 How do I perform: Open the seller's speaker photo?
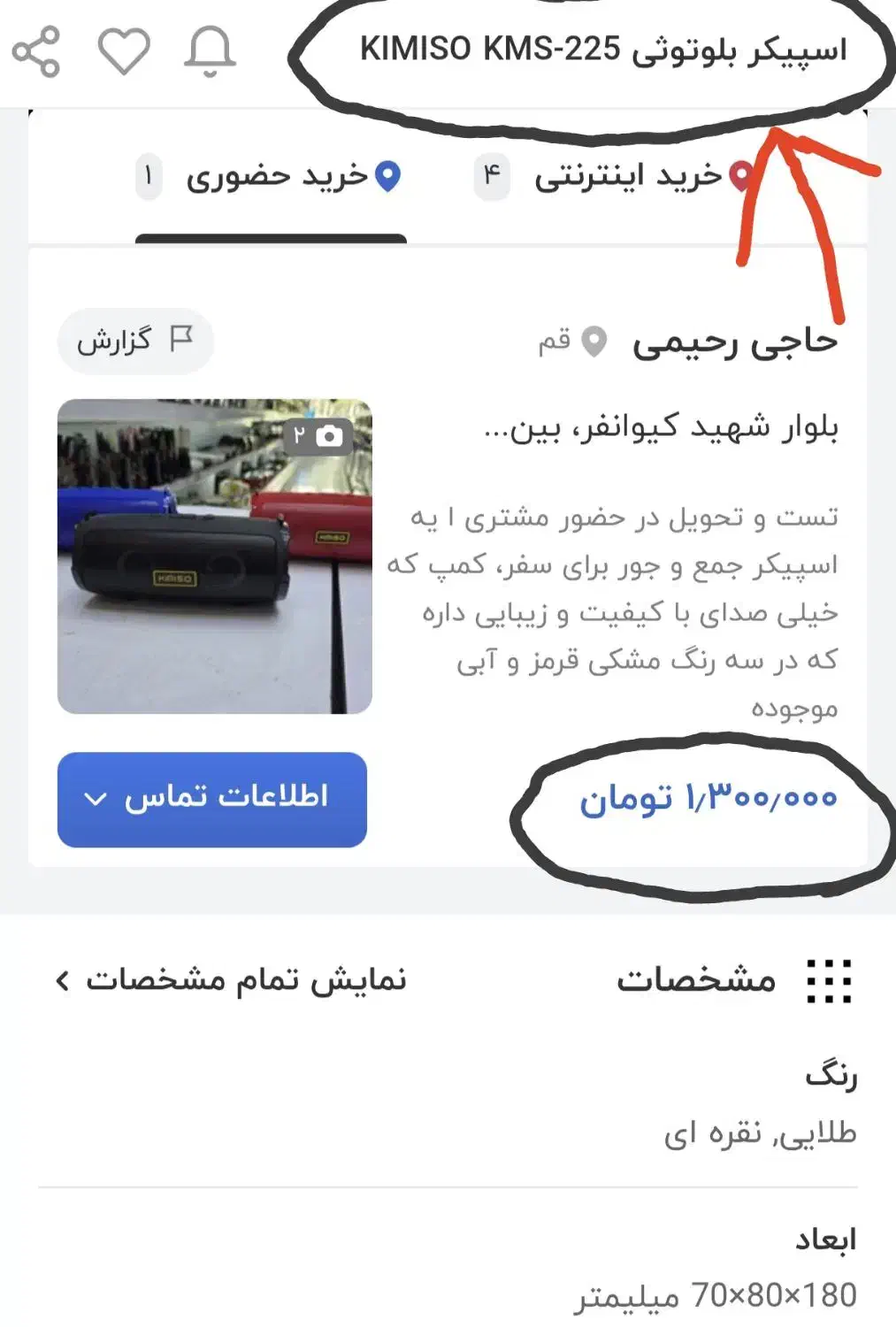[215, 556]
